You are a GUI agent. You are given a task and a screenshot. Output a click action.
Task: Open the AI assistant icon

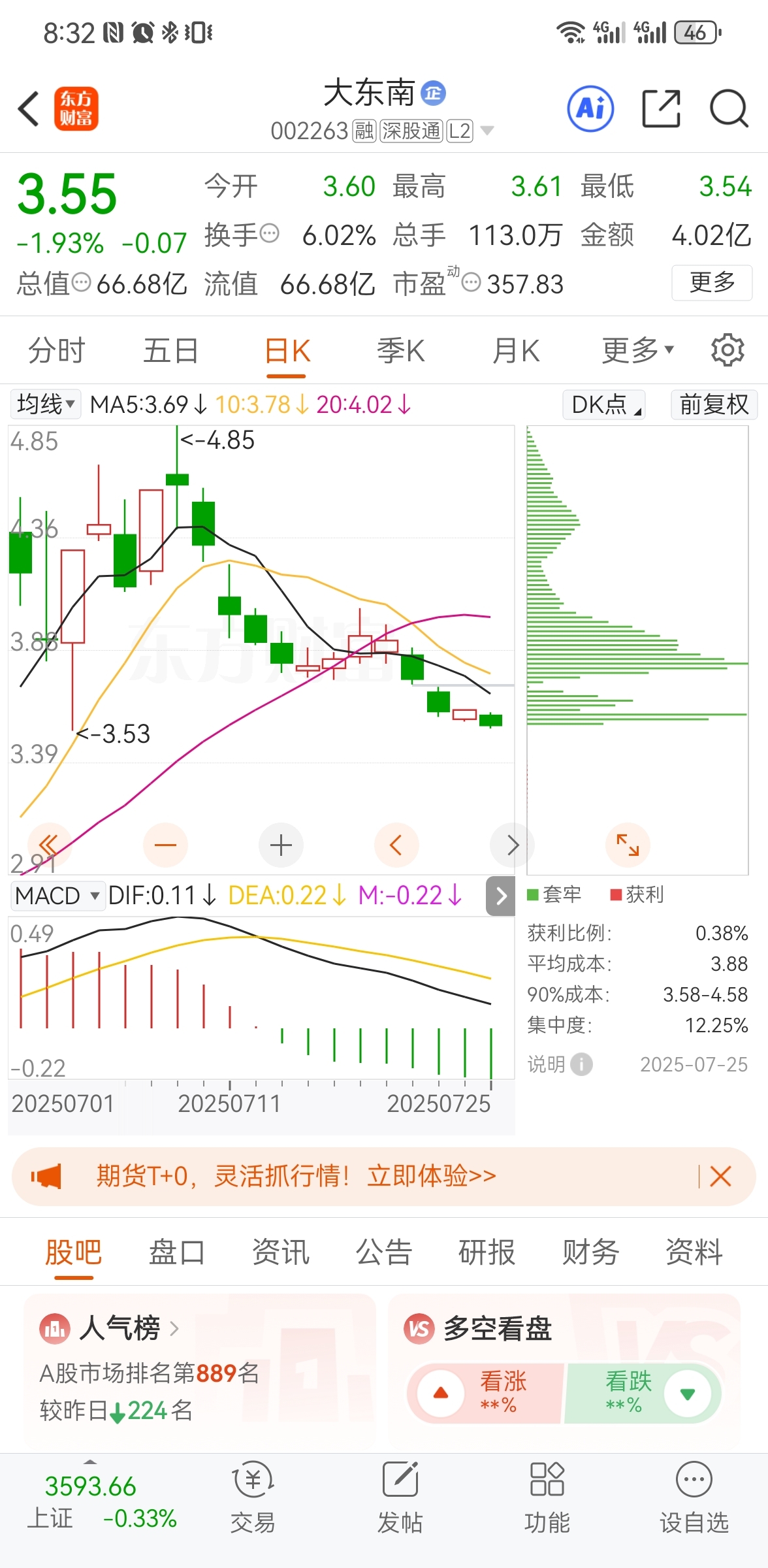[x=590, y=108]
